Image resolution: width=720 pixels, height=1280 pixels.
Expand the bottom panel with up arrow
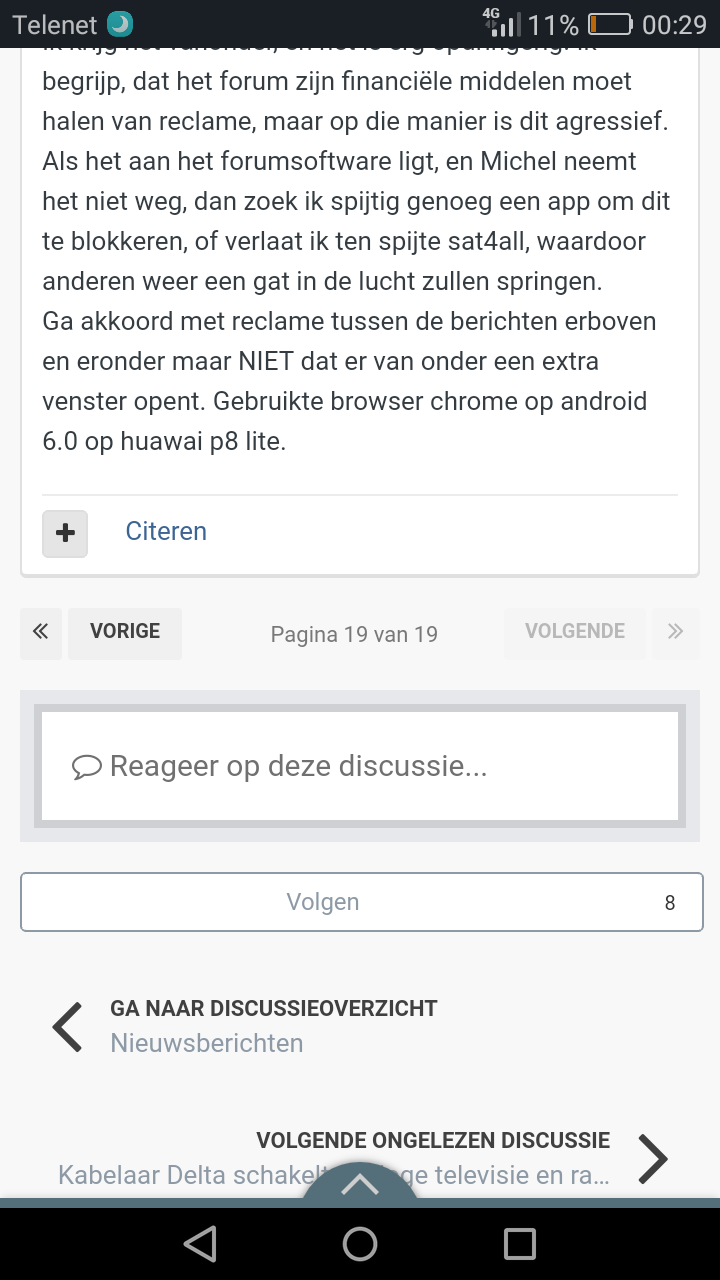[360, 1185]
